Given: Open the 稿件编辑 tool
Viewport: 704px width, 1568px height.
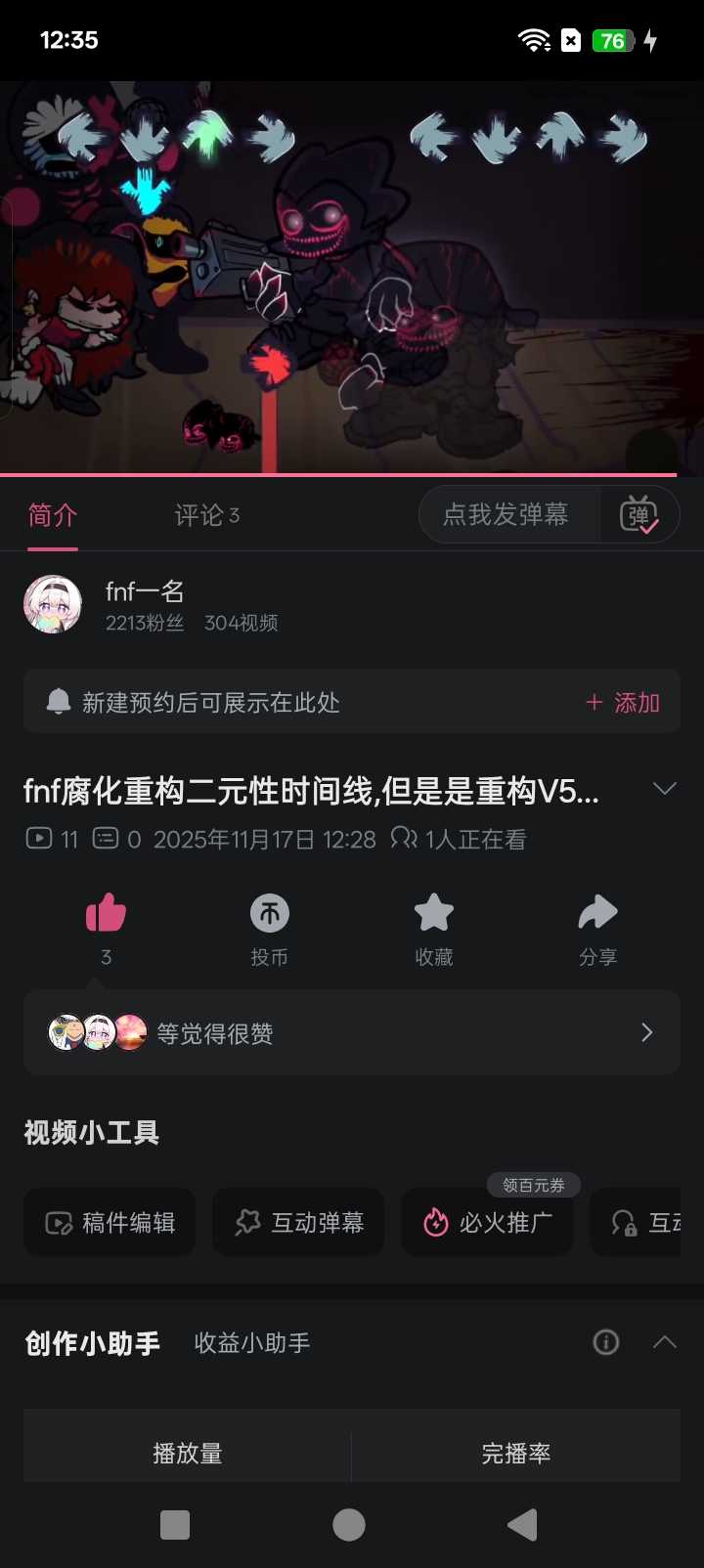Looking at the screenshot, I should [110, 1223].
